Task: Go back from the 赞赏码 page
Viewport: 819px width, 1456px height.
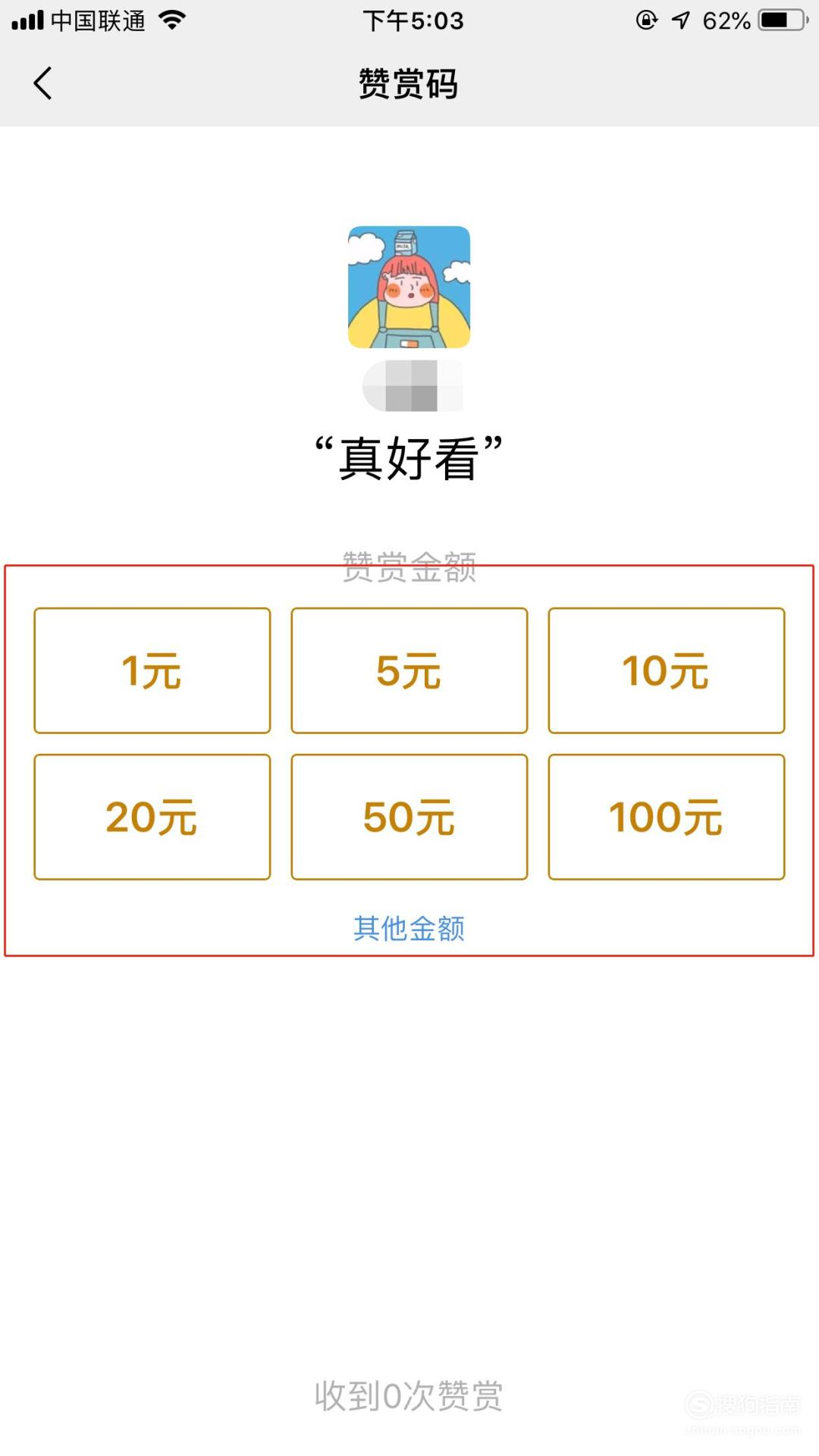Action: coord(42,83)
